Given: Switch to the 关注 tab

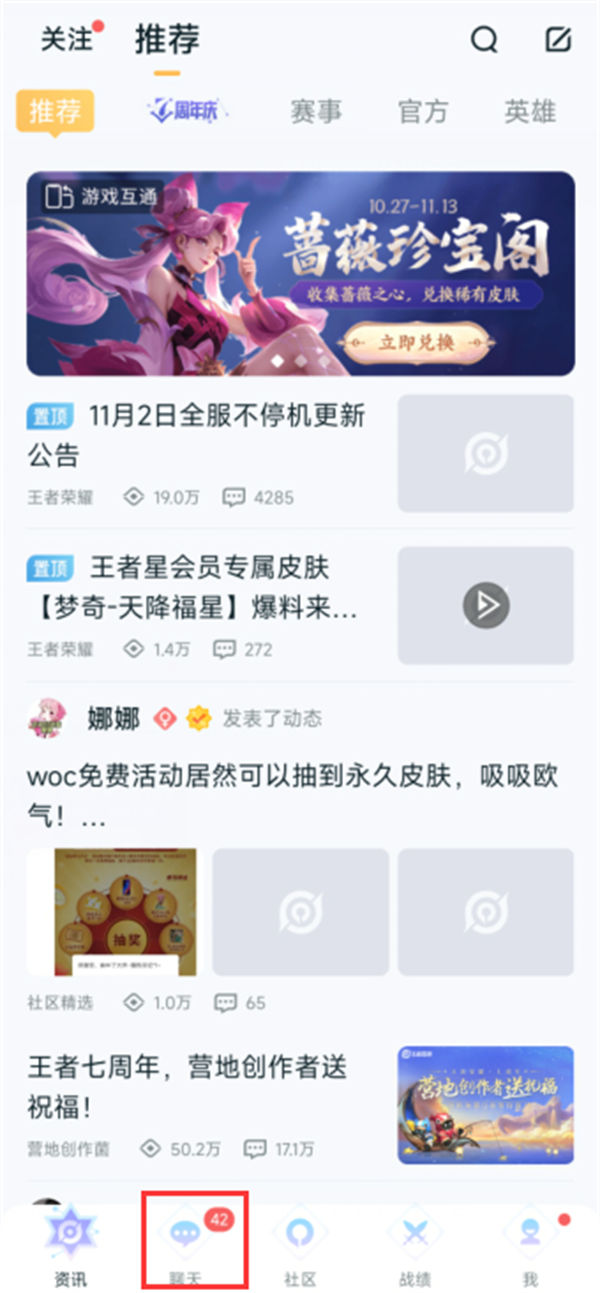Looking at the screenshot, I should click(66, 40).
